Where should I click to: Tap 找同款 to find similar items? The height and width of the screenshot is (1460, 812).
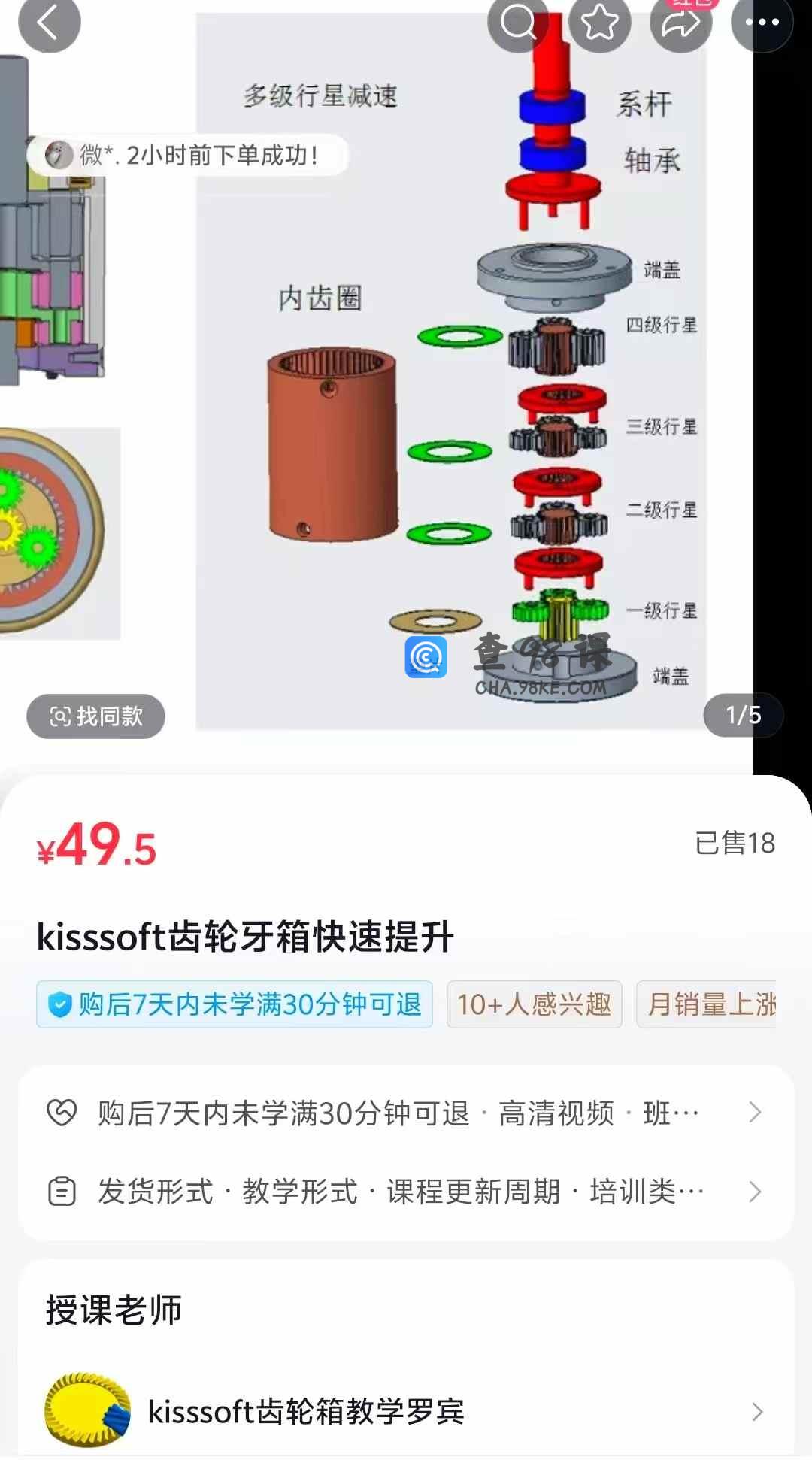pos(95,716)
